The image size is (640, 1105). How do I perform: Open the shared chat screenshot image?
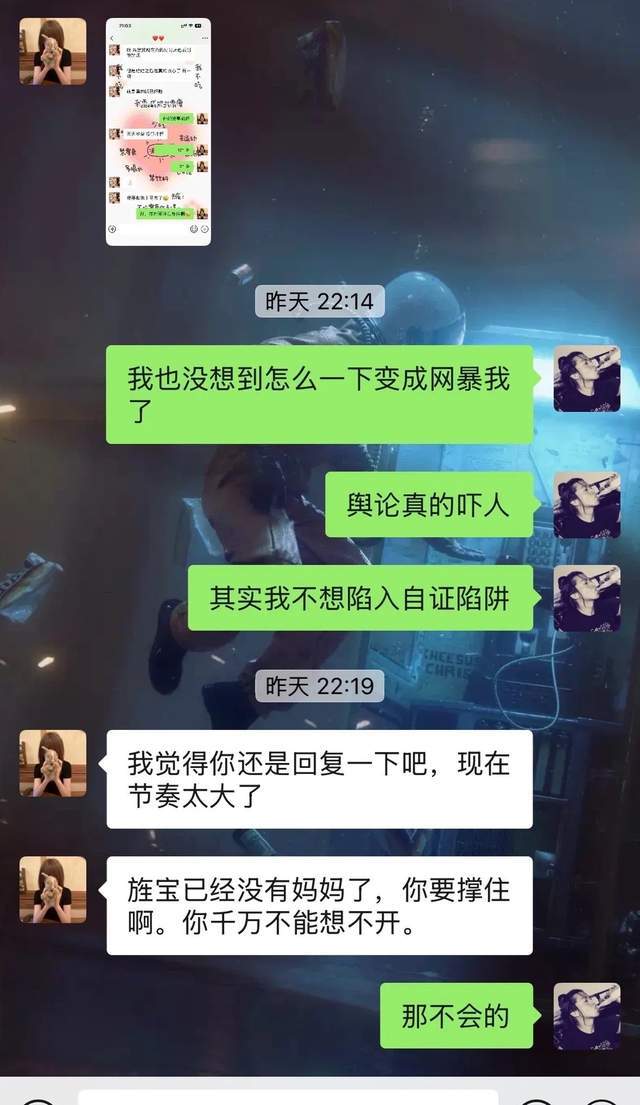(x=158, y=131)
